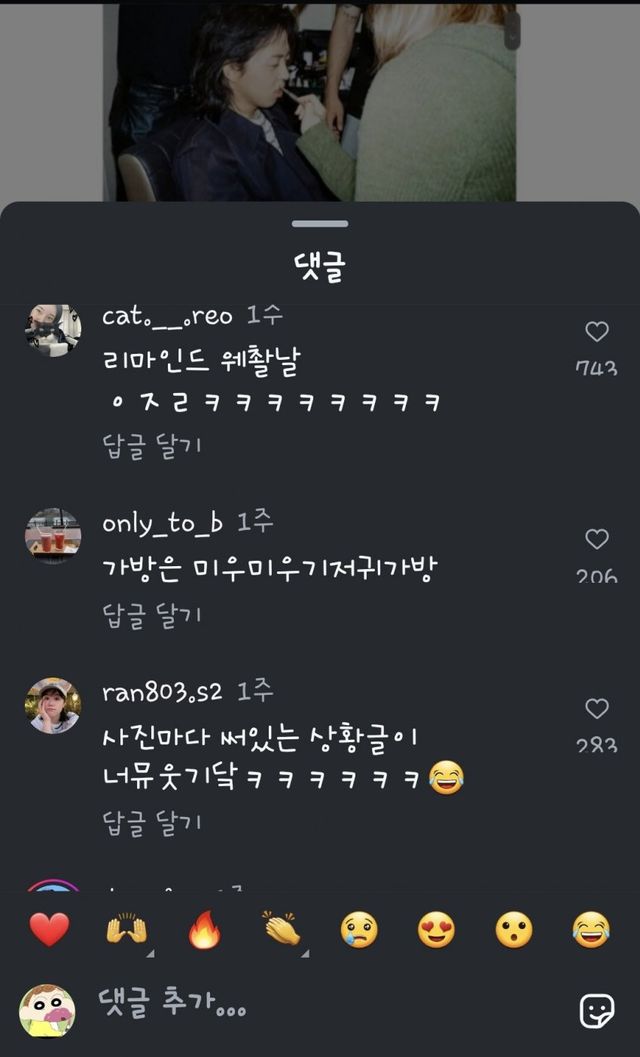The image size is (640, 1057).
Task: Open the sticker picker icon
Action: (597, 1011)
